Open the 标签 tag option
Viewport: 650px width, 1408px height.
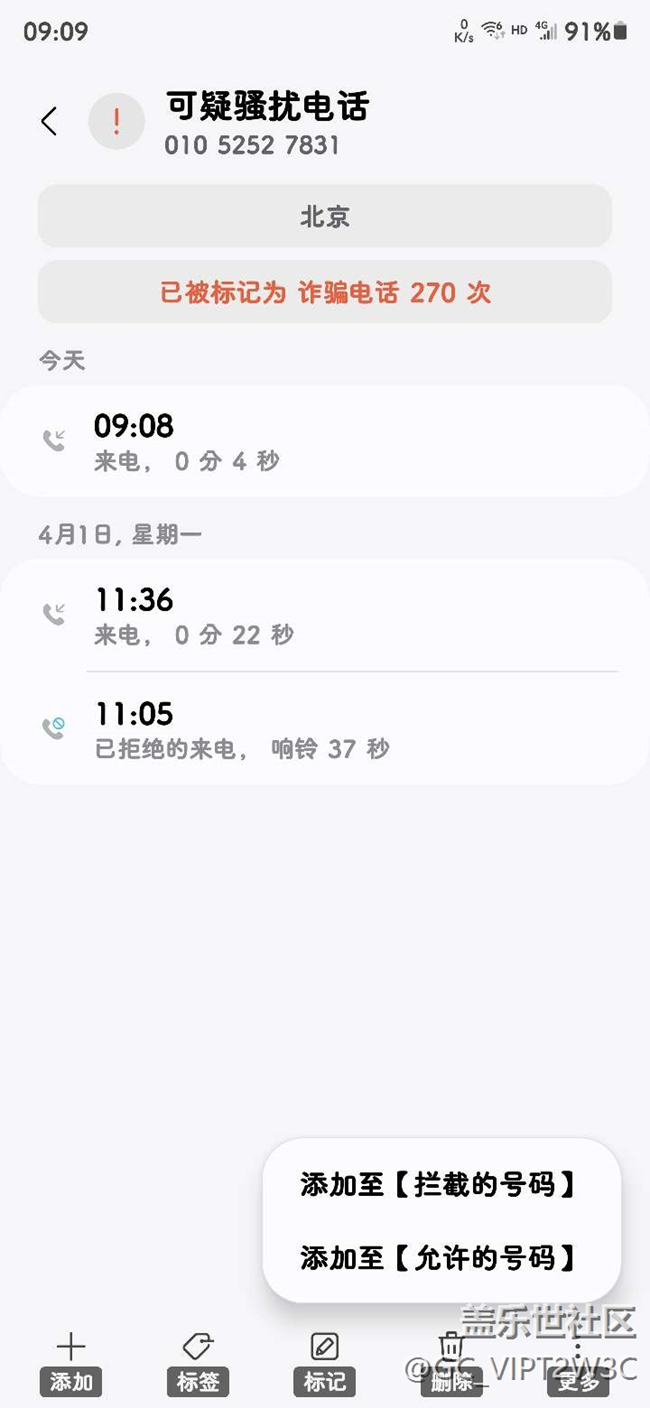coord(197,1362)
